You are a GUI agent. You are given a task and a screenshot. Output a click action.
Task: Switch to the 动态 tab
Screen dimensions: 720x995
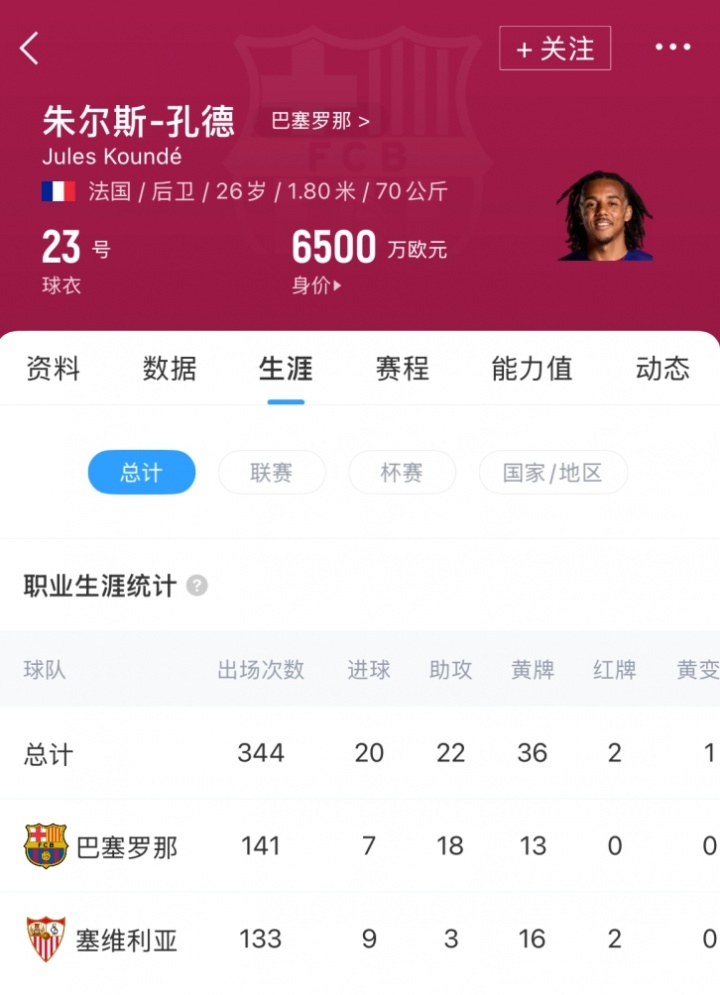click(662, 368)
